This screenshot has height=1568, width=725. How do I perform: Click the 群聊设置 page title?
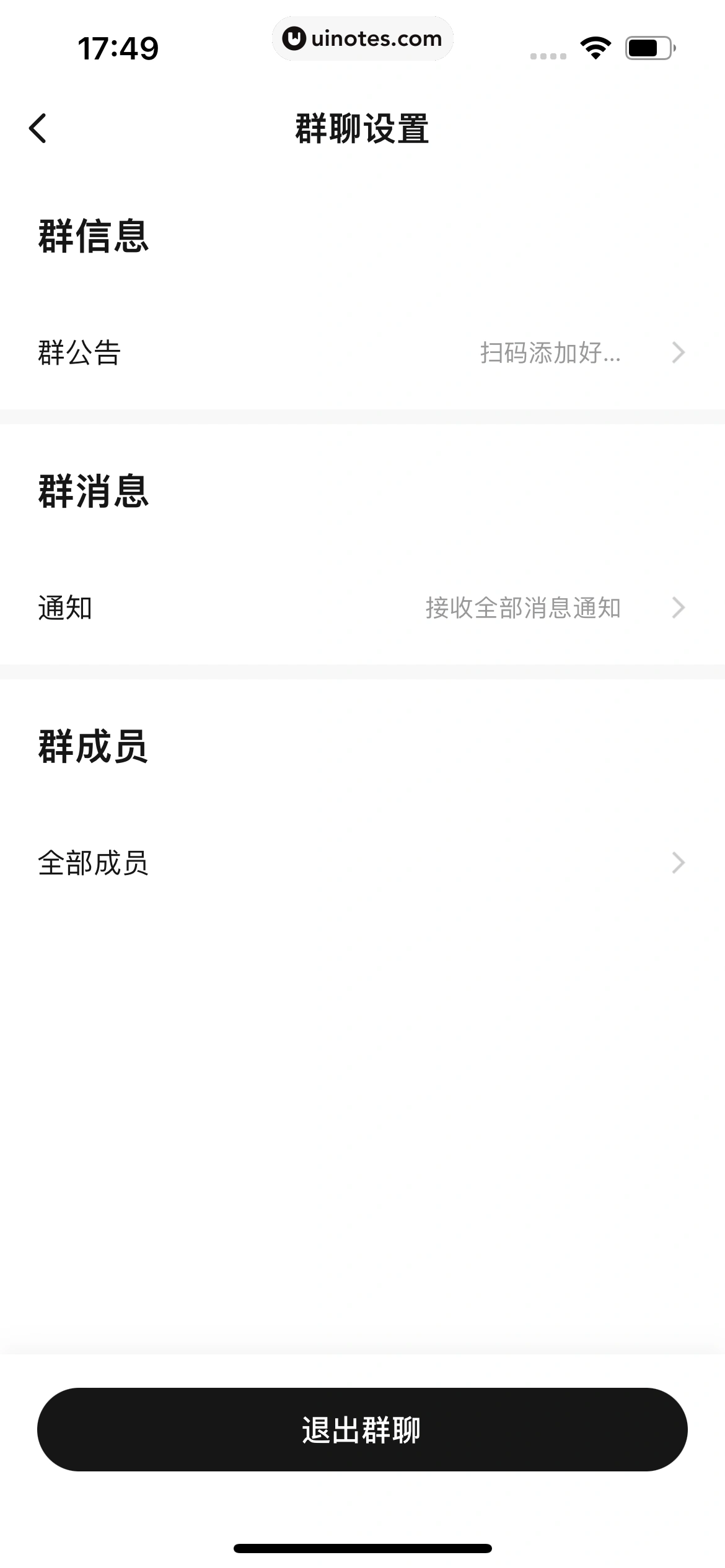click(362, 127)
